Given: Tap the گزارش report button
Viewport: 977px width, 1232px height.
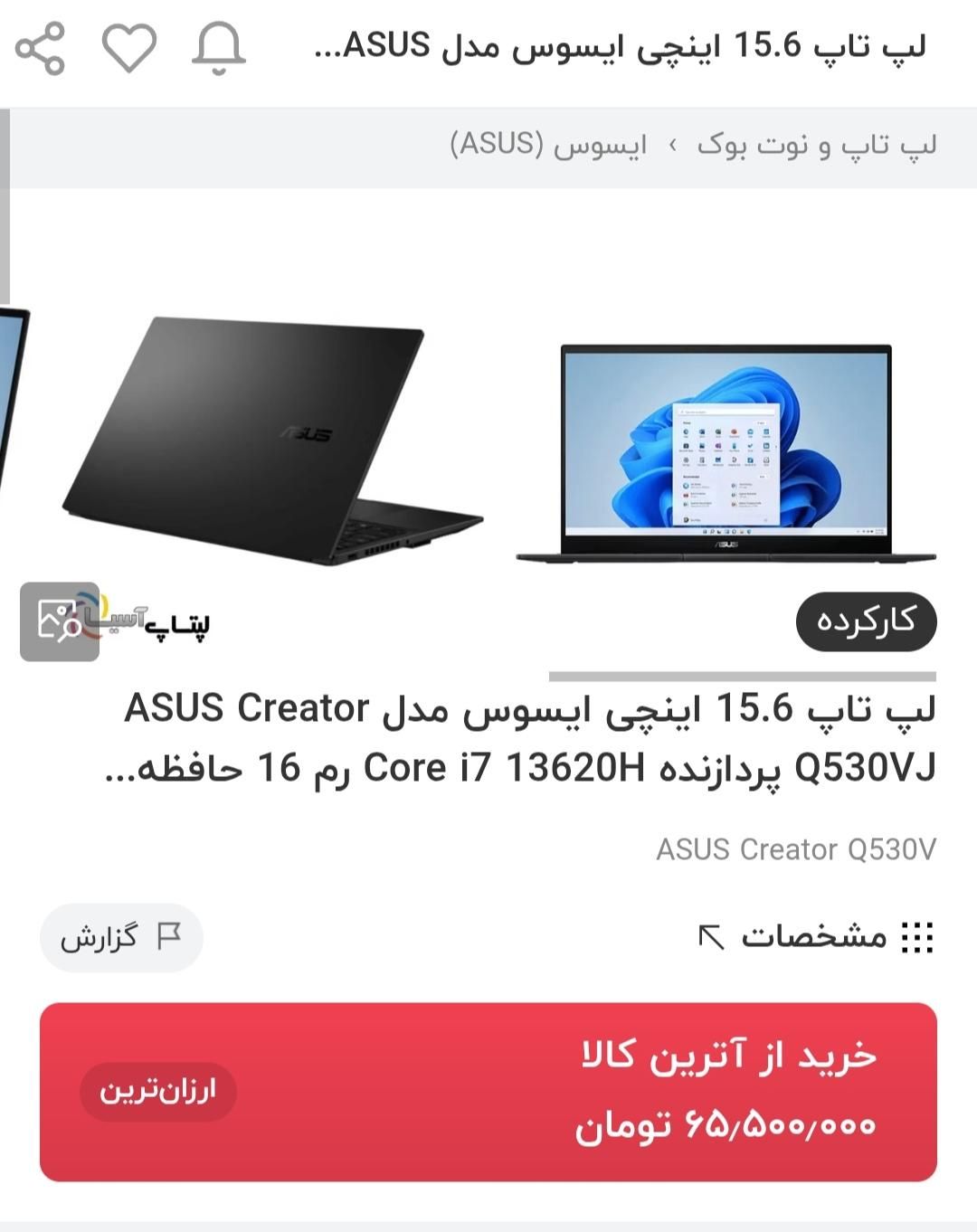Looking at the screenshot, I should coord(121,937).
